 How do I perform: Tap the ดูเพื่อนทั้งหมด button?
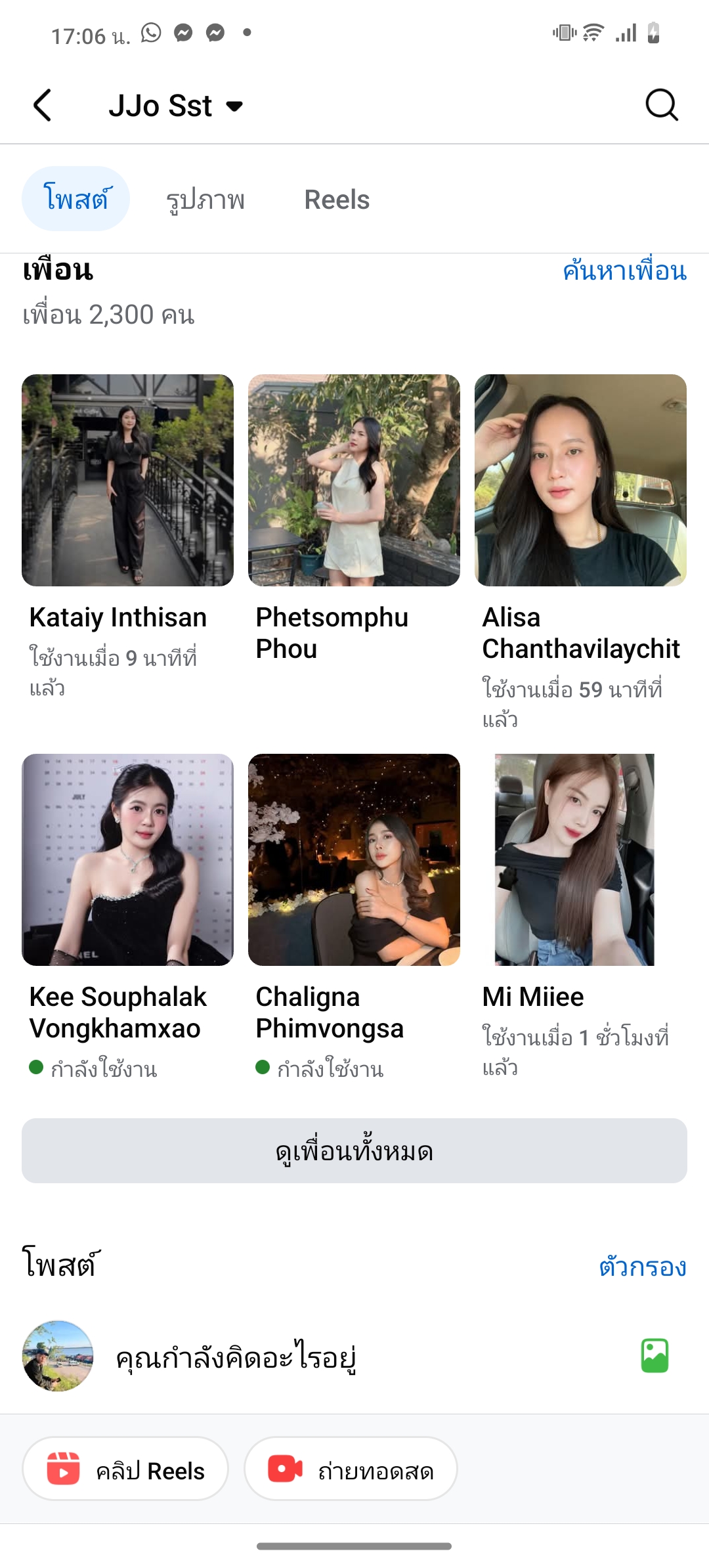tap(354, 1150)
